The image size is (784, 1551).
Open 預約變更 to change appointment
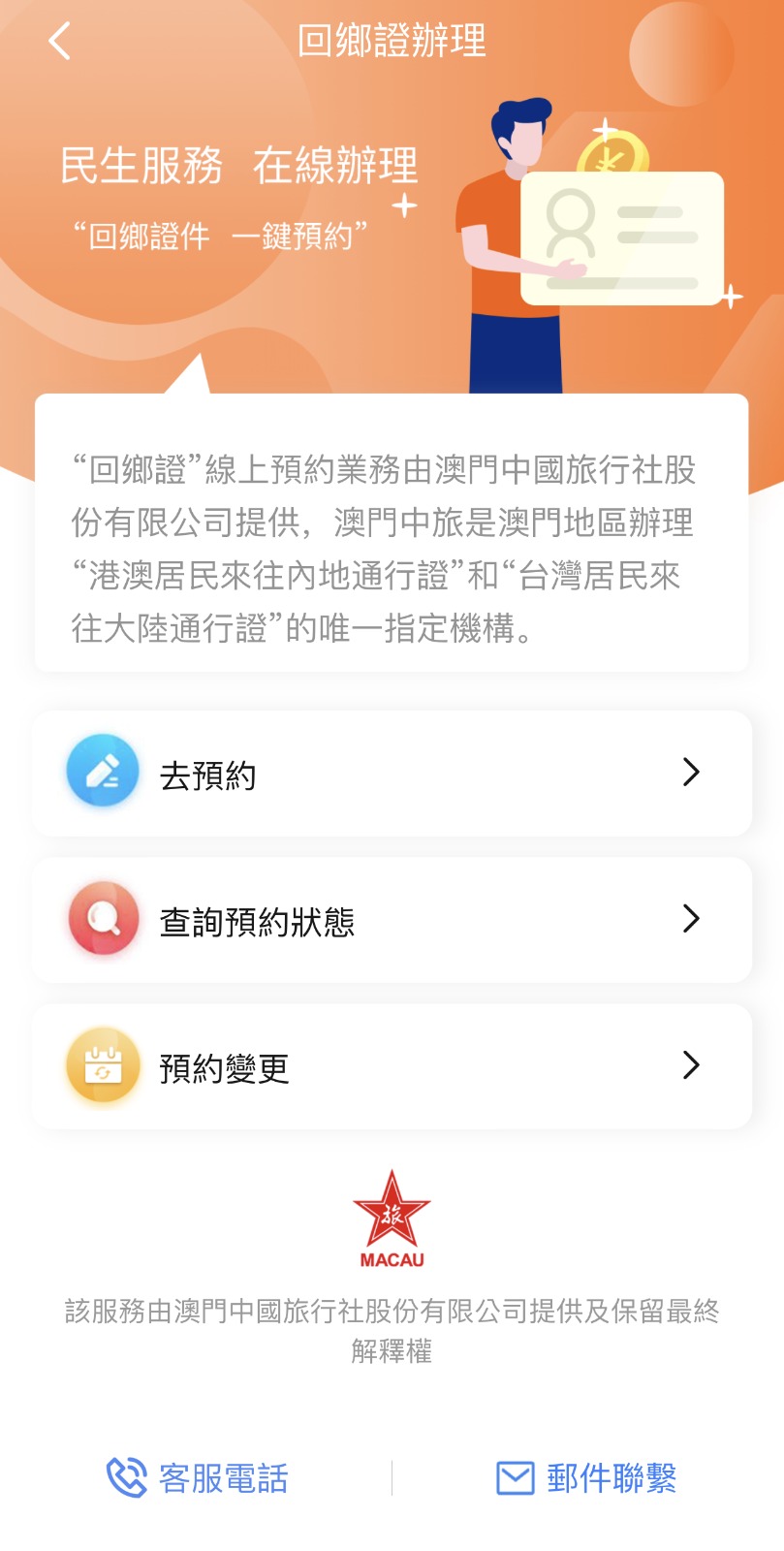(392, 1066)
